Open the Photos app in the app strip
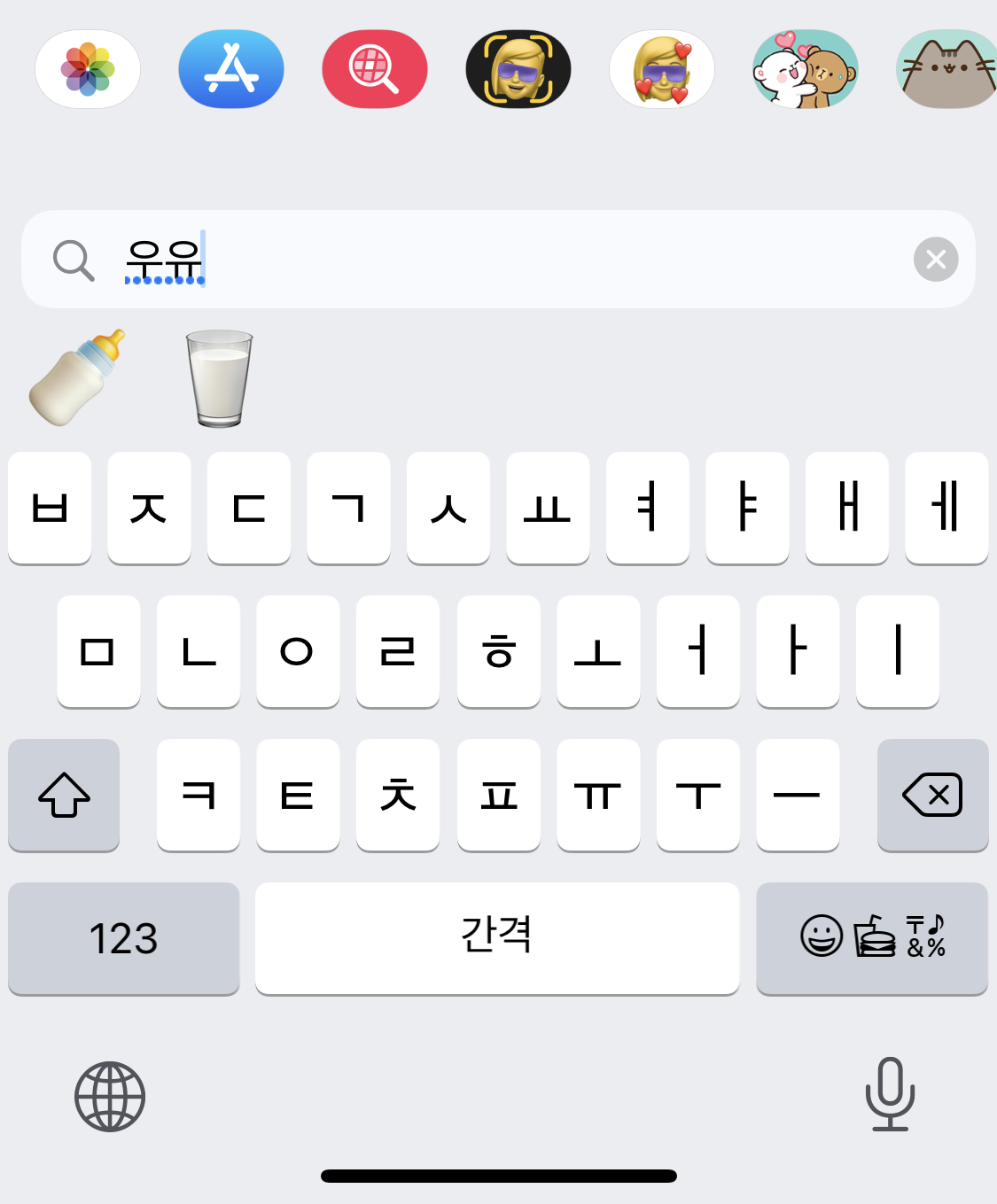 (88, 69)
